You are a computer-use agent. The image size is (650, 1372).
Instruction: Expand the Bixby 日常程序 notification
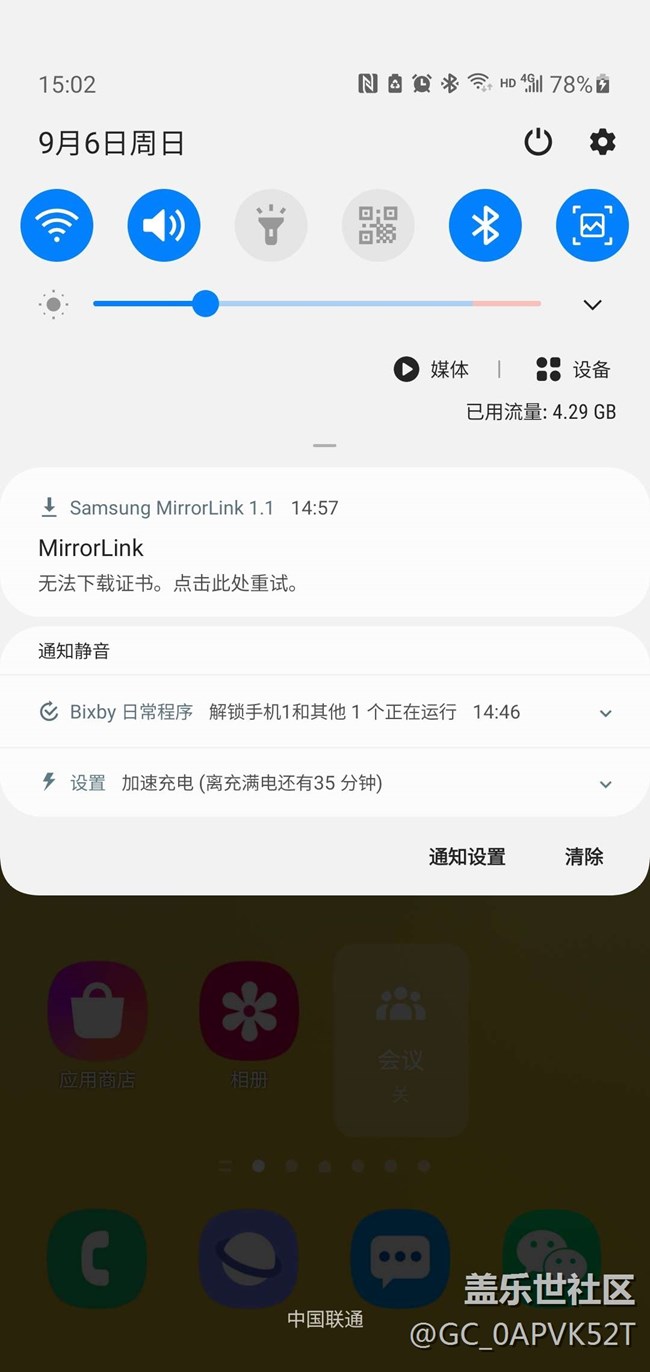605,713
